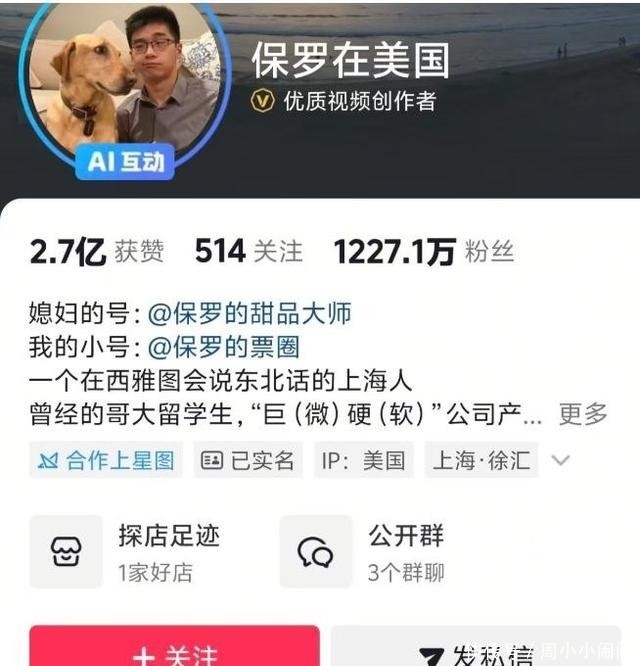Expand the bio with 更多
The height and width of the screenshot is (666, 640).
pos(583,414)
